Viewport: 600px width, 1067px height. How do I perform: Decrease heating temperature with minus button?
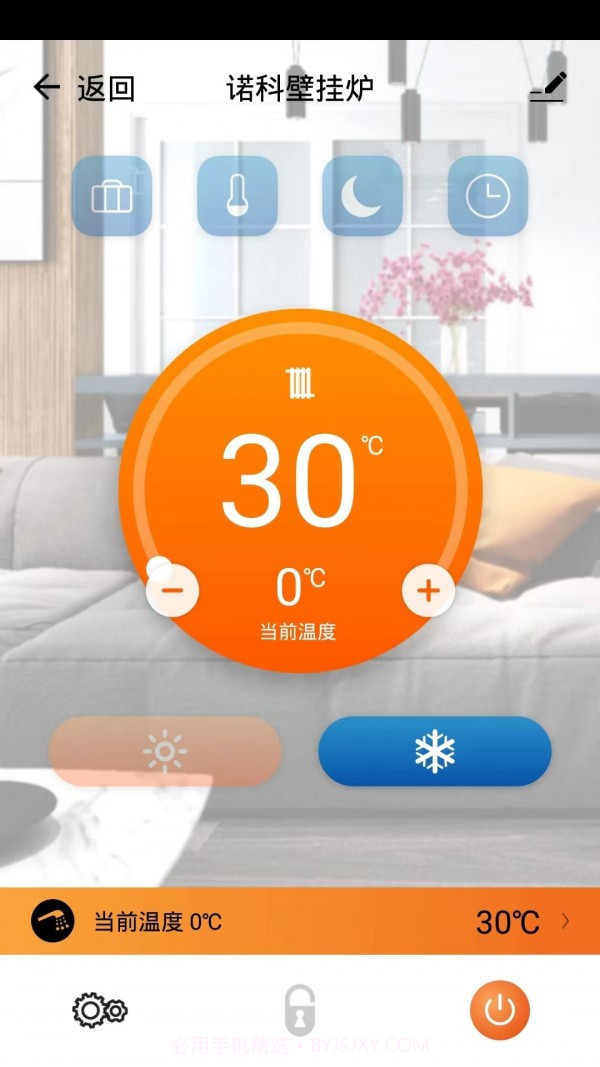click(173, 590)
